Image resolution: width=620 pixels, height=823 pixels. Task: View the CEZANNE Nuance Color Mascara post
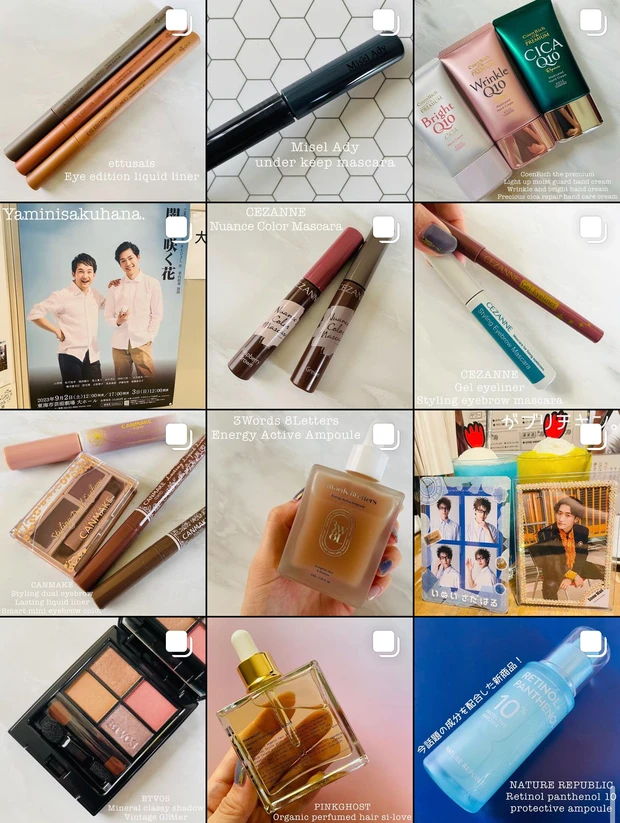click(x=309, y=306)
